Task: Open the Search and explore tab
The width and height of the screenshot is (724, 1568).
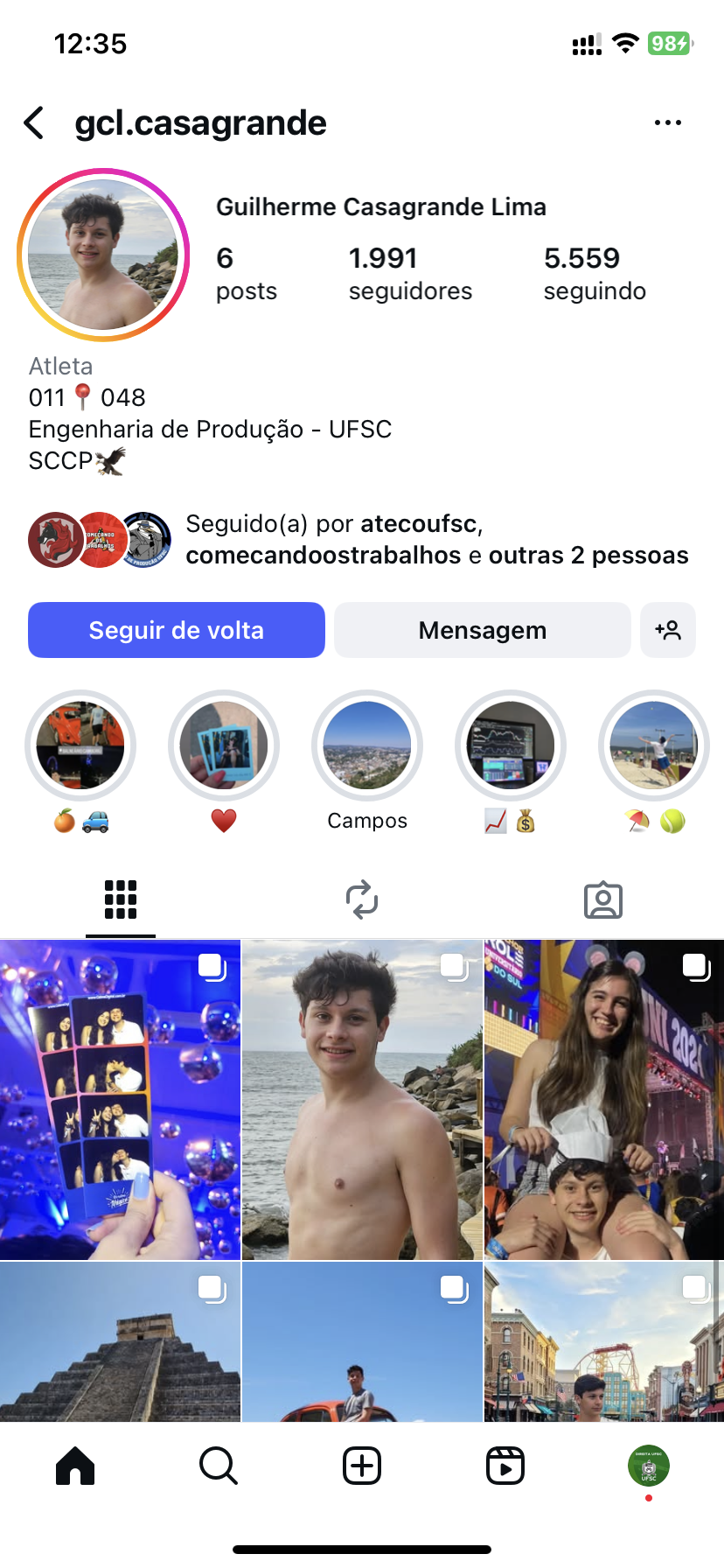Action: pos(219,1466)
